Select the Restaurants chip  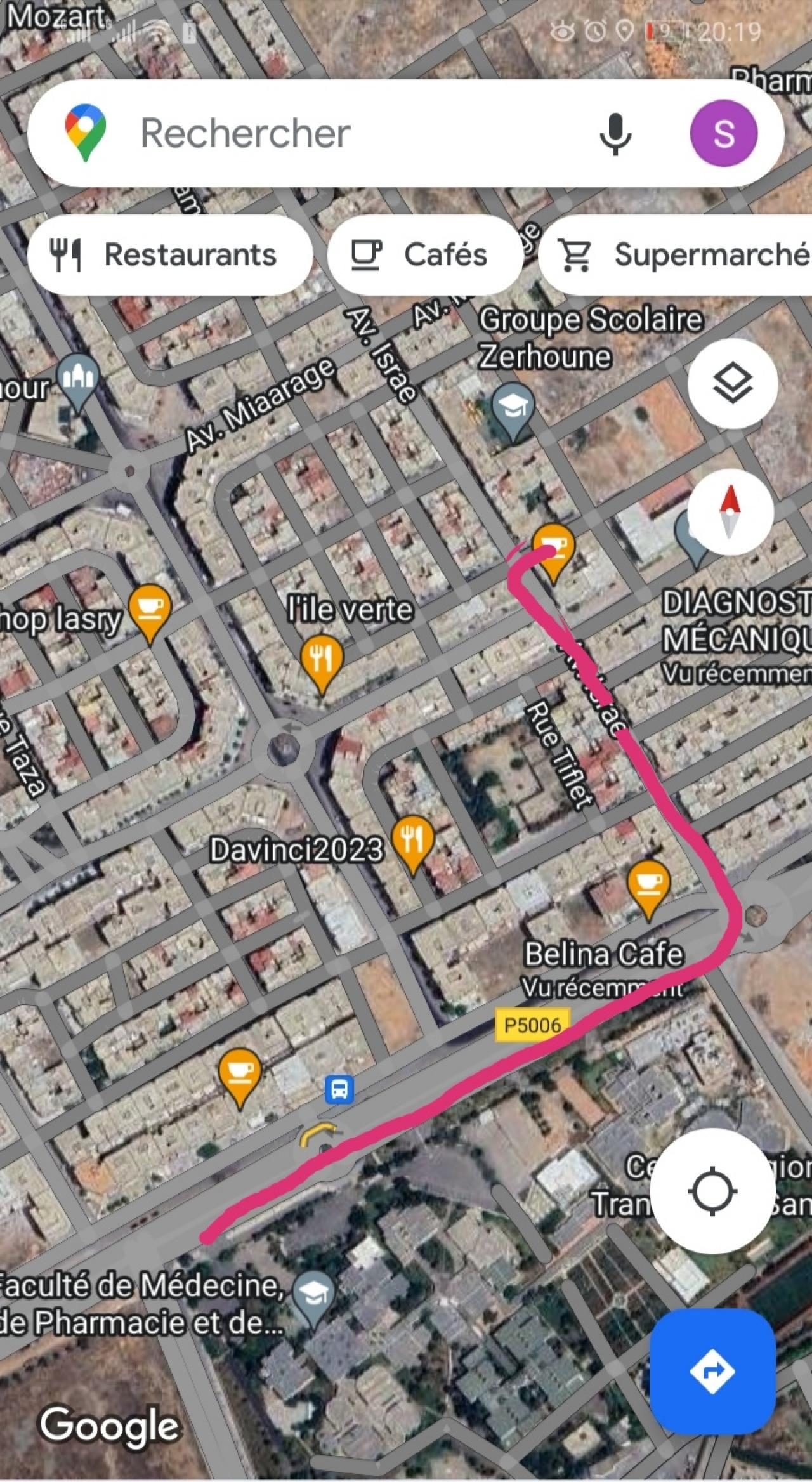[170, 255]
